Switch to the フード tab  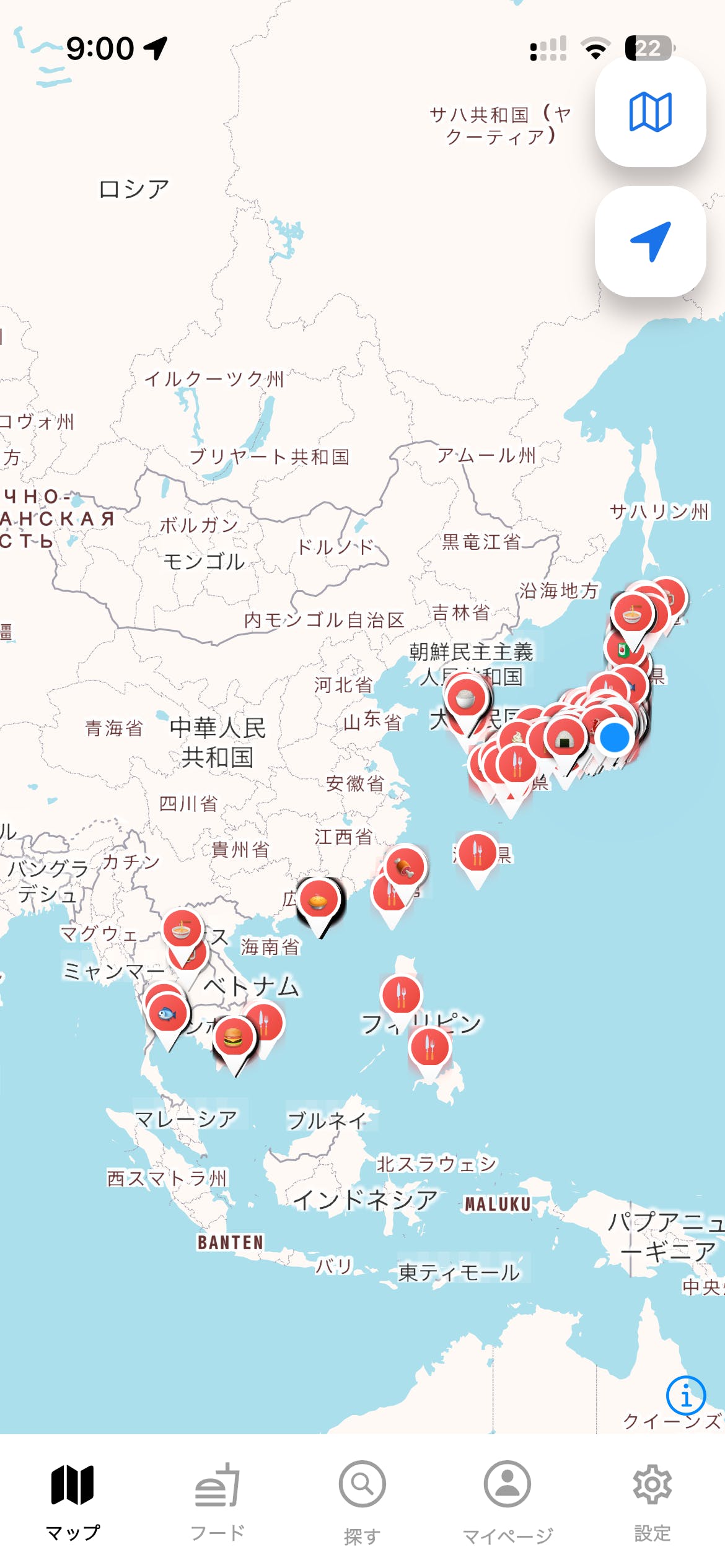(x=217, y=1500)
